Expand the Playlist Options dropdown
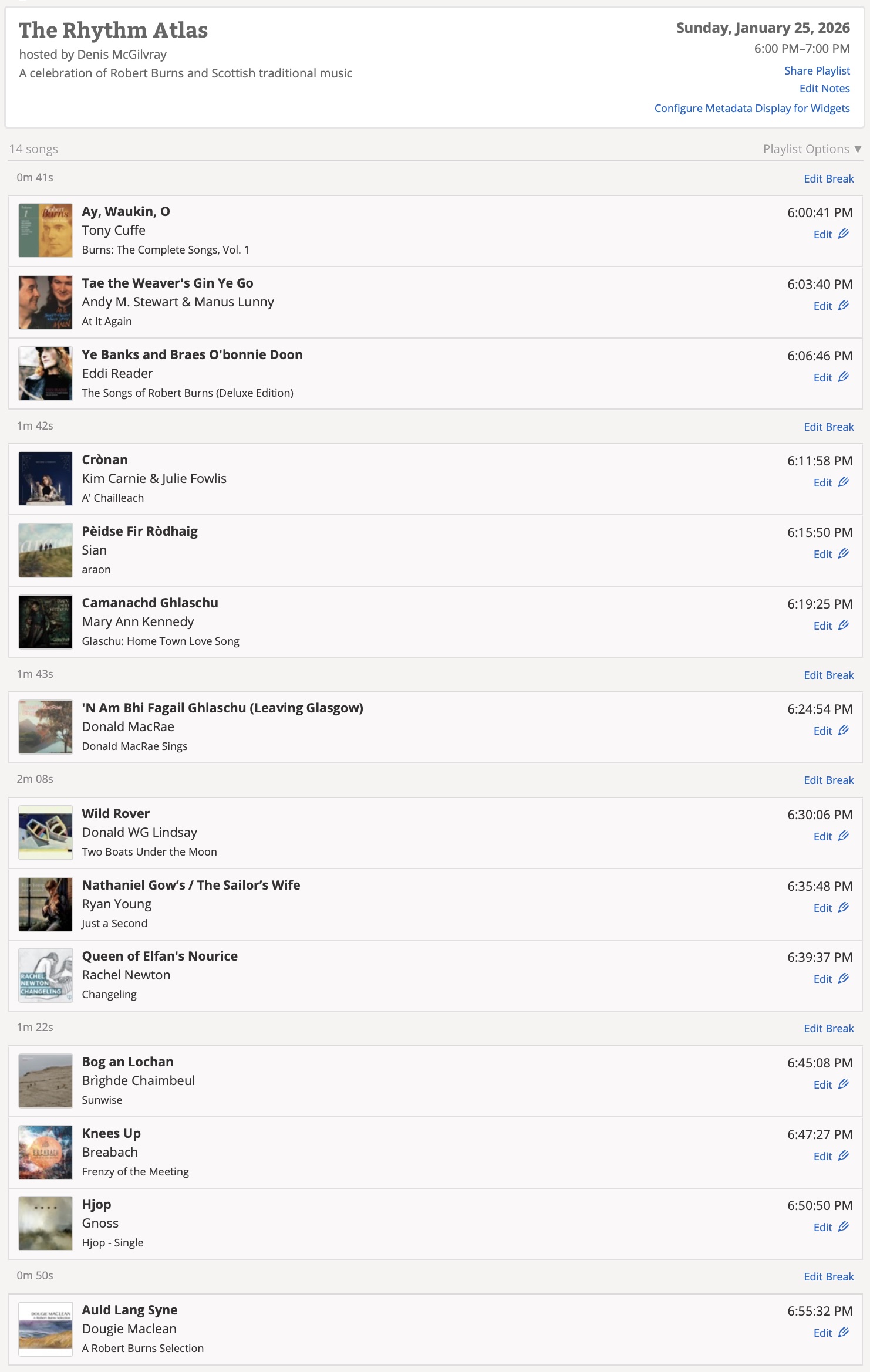 click(811, 149)
